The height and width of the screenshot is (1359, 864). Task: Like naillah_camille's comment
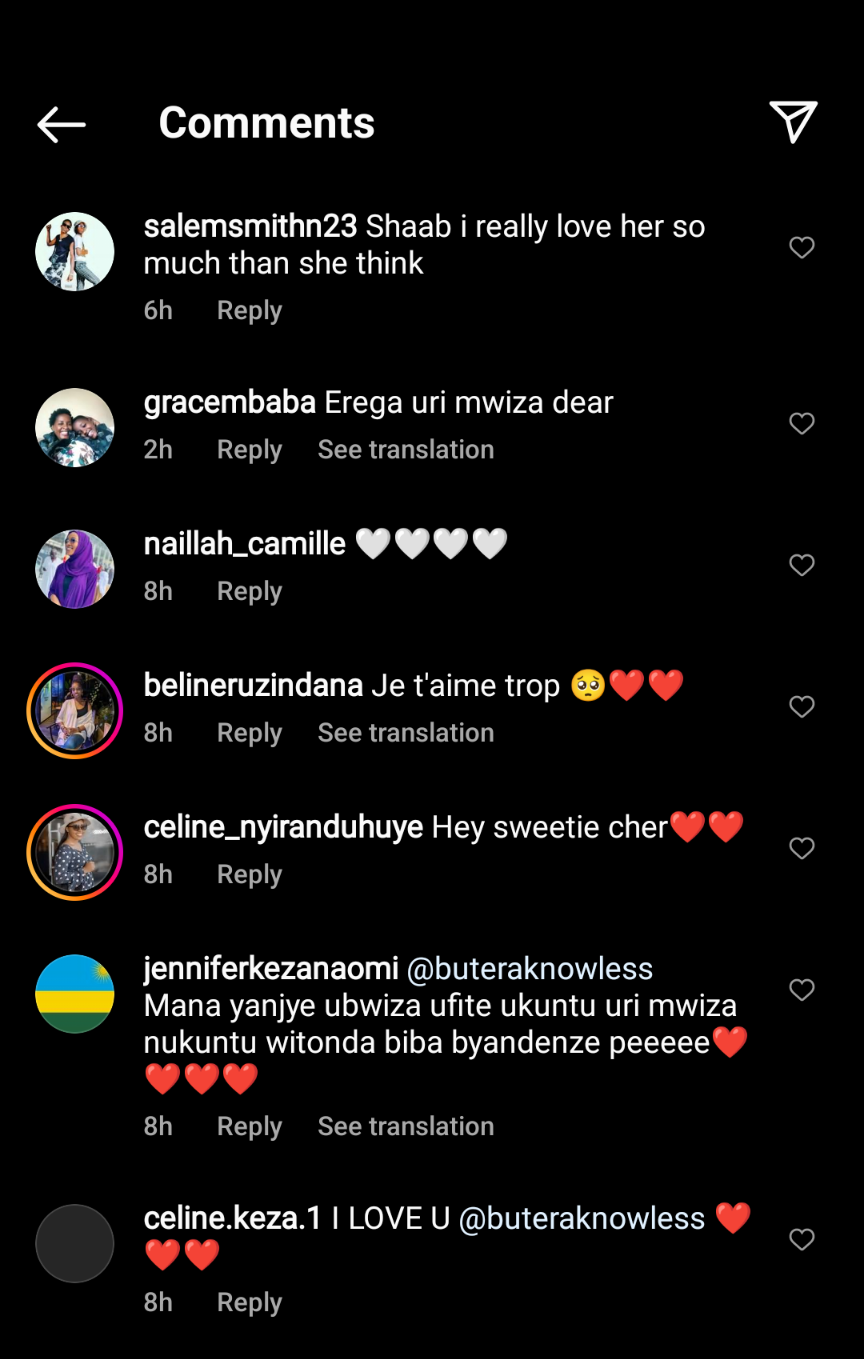click(802, 565)
